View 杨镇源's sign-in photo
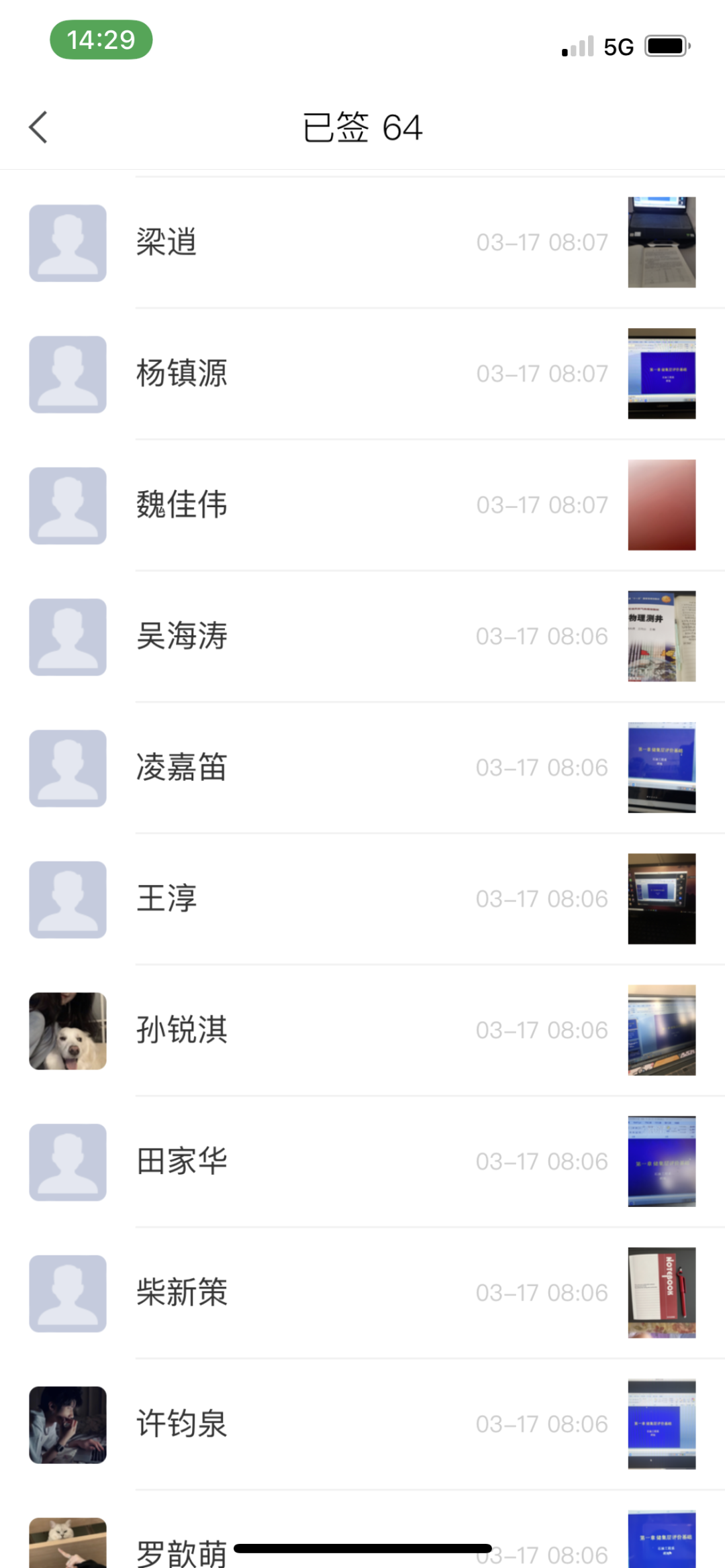Viewport: 725px width, 1568px height. [x=661, y=374]
